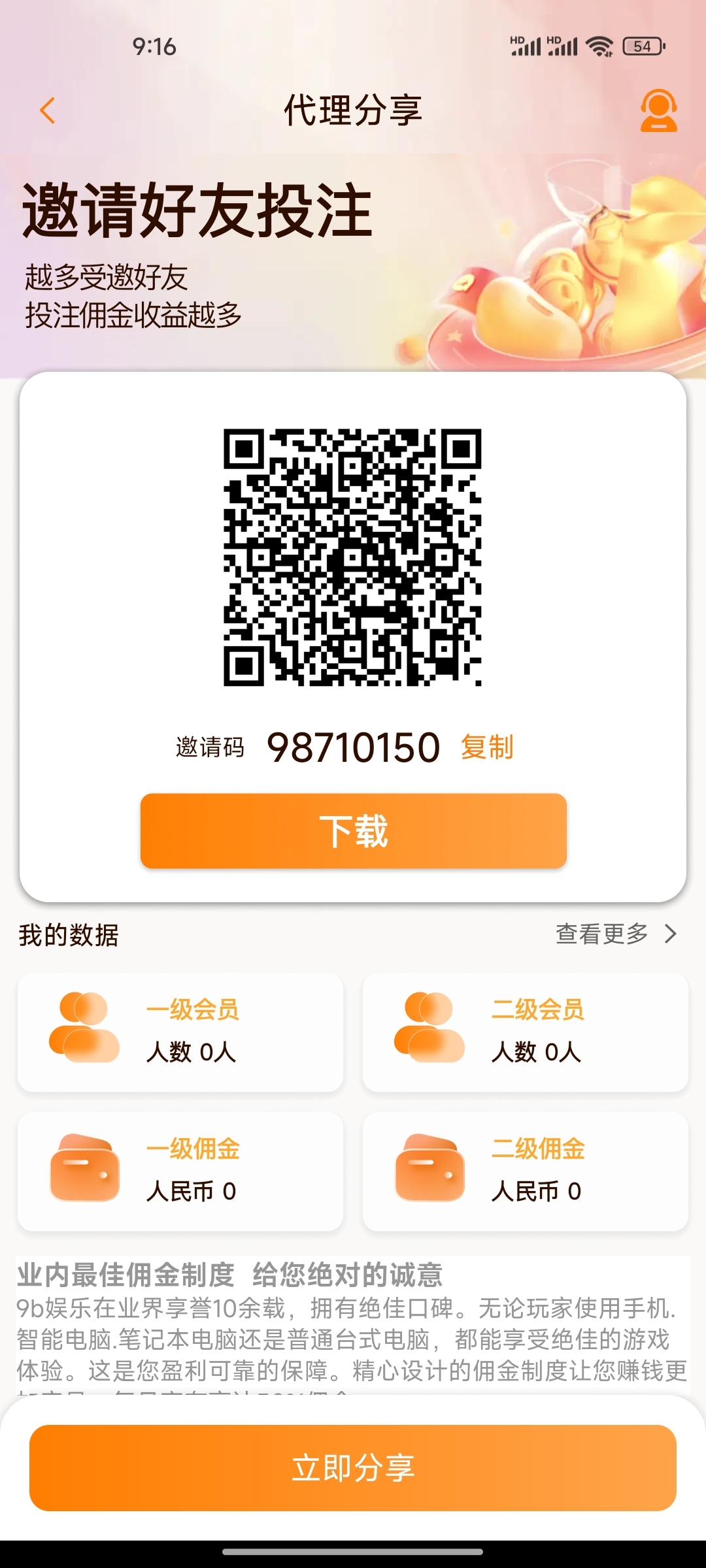706x1568 pixels.
Task: Tap the battery indicator showing 54
Action: click(x=641, y=47)
